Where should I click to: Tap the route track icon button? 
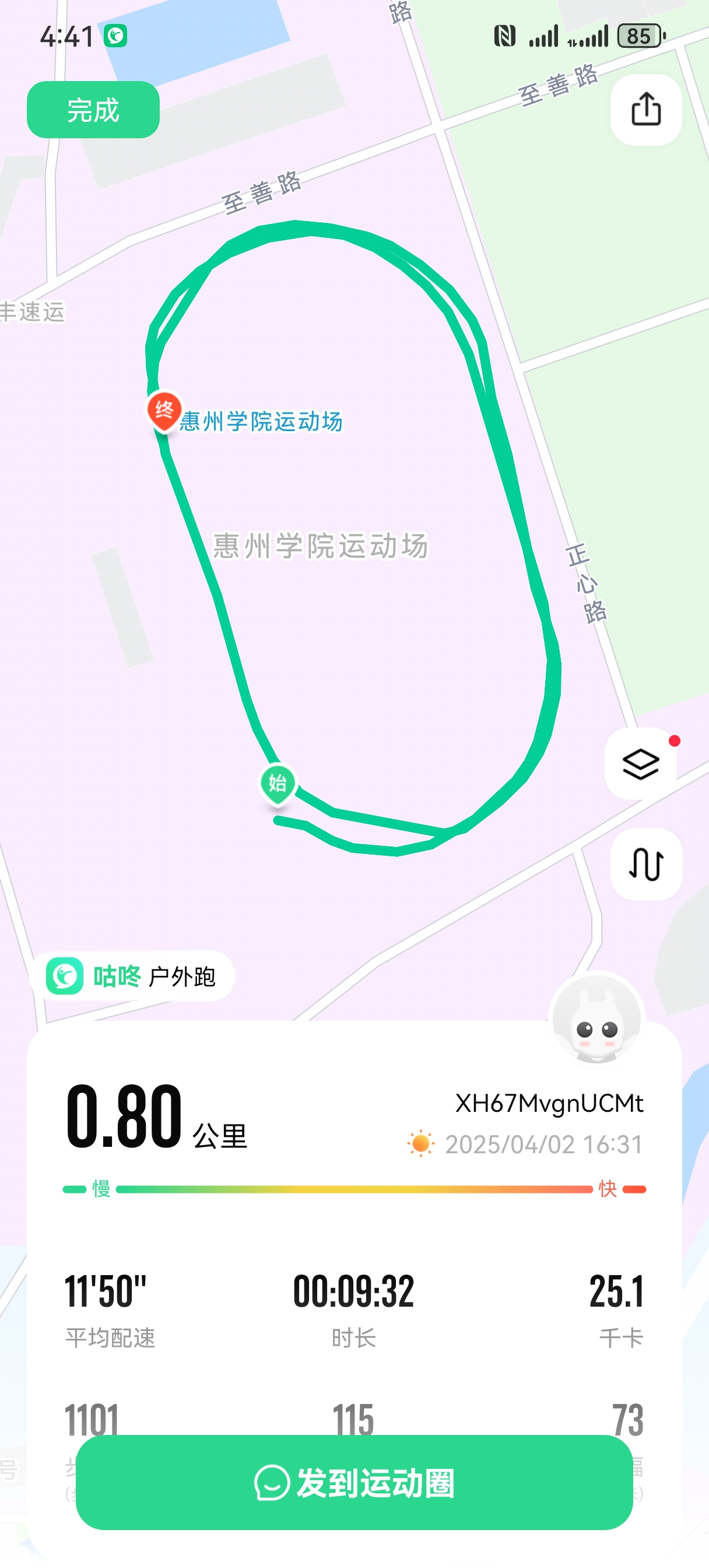(x=645, y=864)
